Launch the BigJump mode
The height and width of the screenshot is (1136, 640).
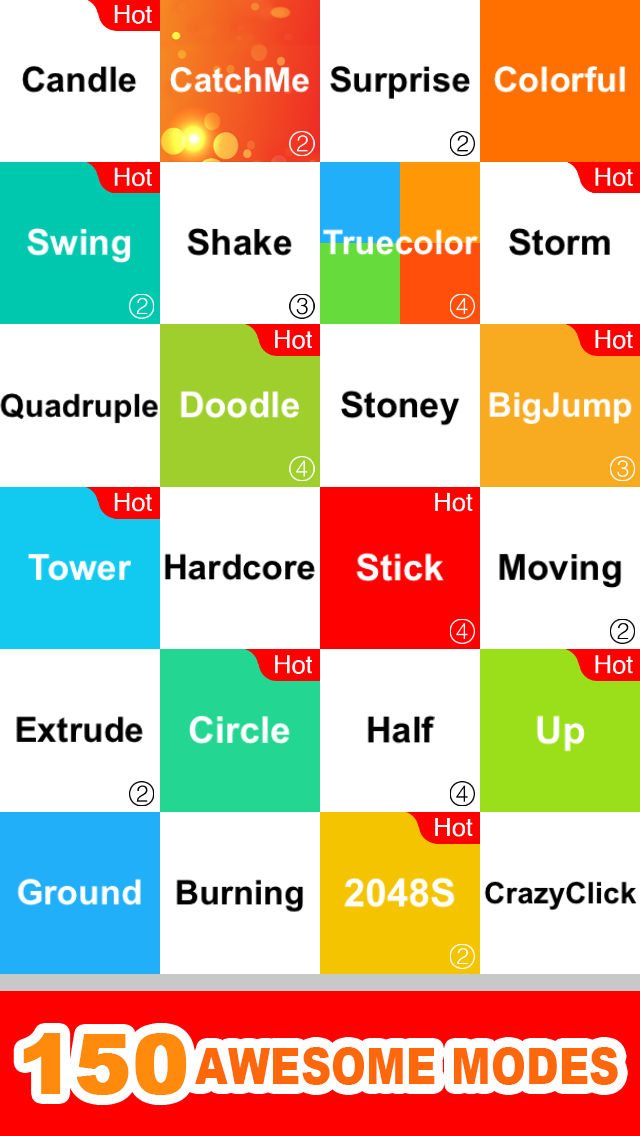(x=560, y=405)
